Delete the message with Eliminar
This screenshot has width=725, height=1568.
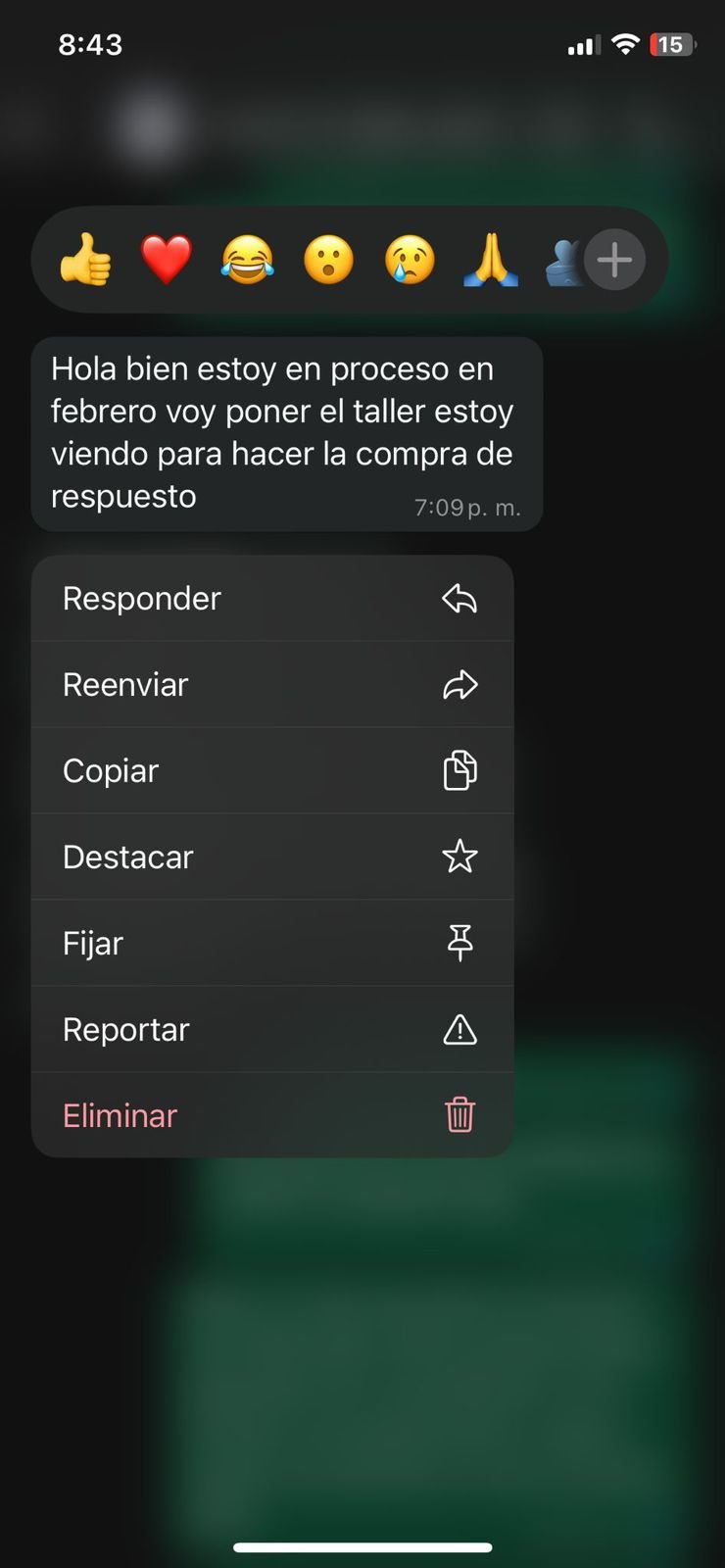272,1115
